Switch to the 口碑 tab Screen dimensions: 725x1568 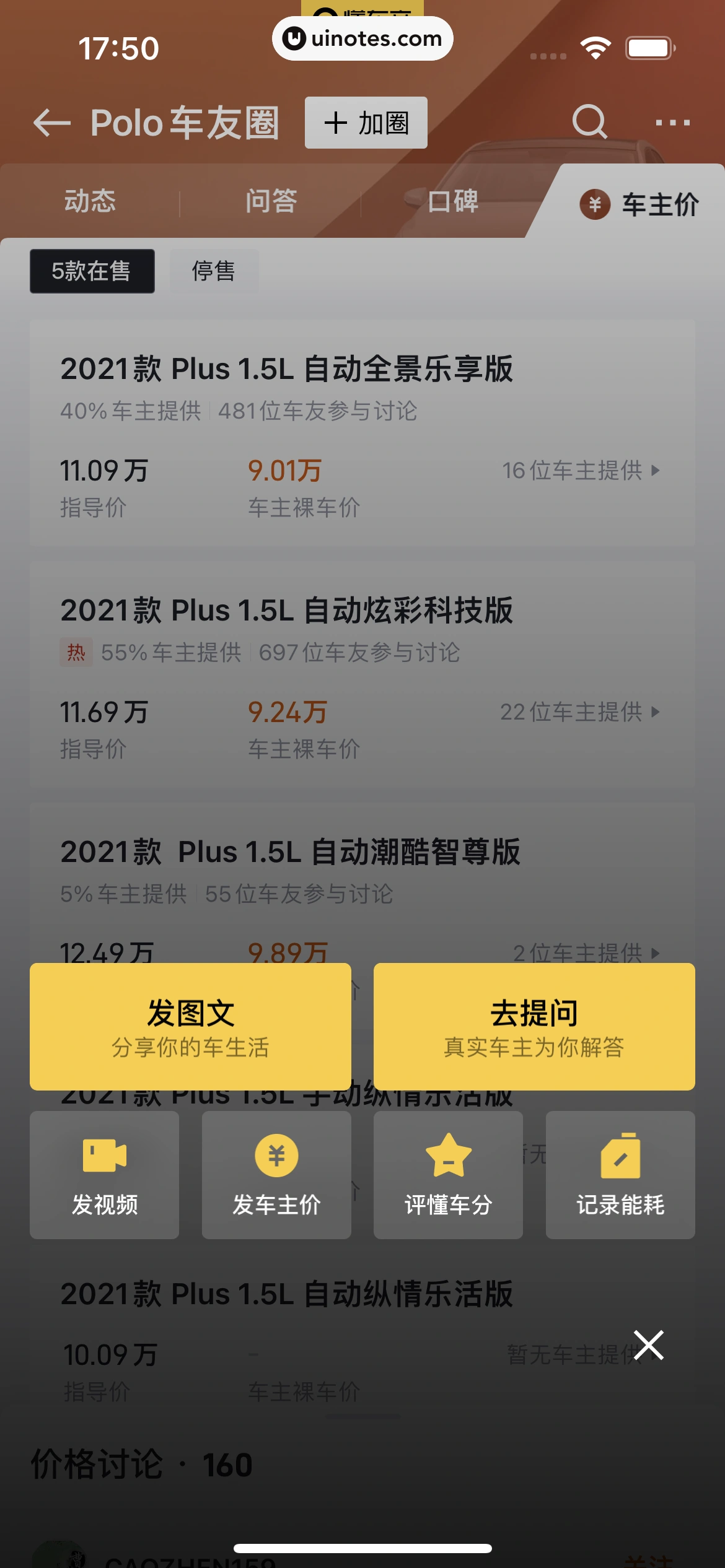coord(453,201)
